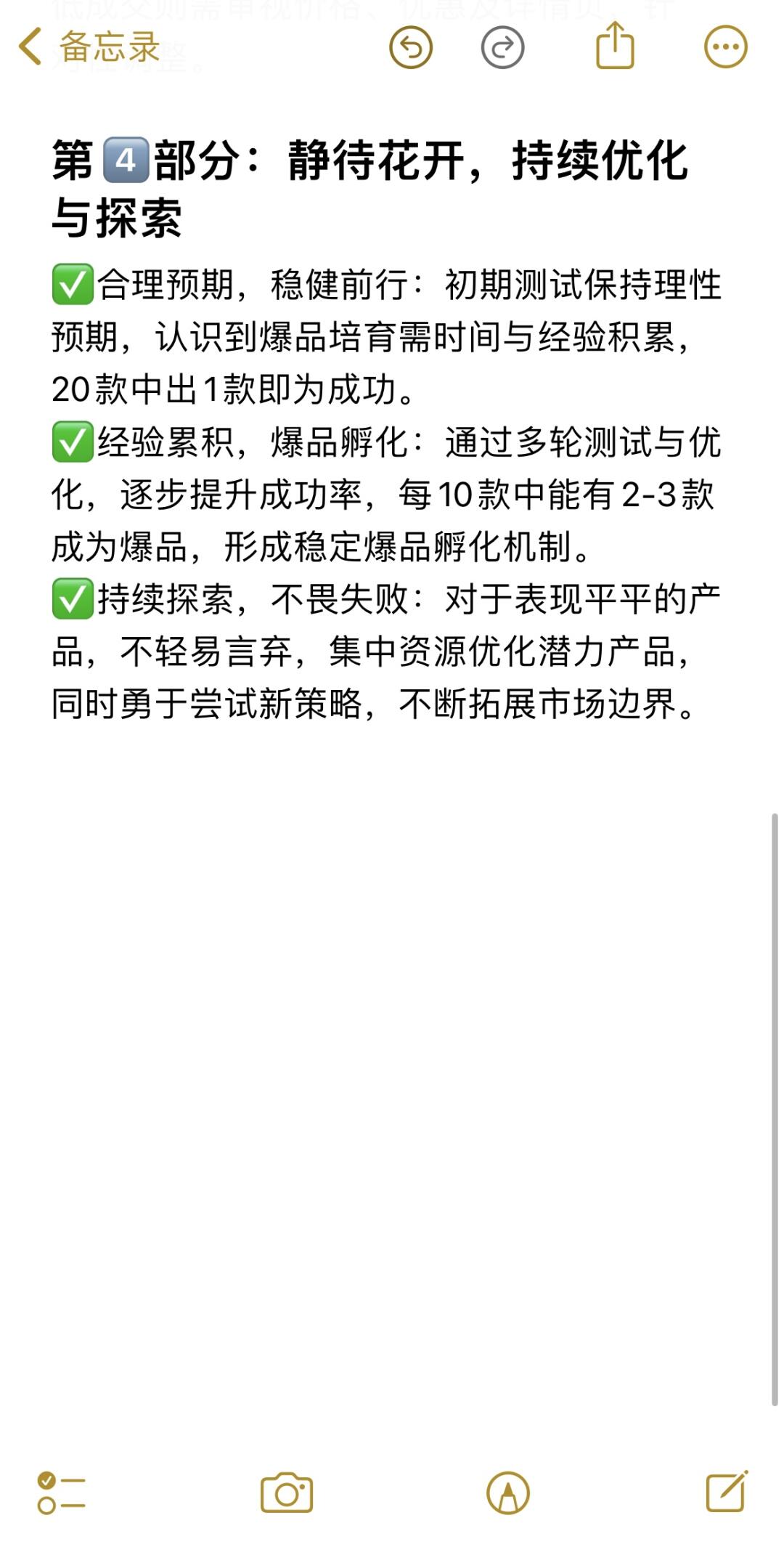The image size is (784, 1547).
Task: Open the more options menu
Action: pyautogui.click(x=725, y=48)
